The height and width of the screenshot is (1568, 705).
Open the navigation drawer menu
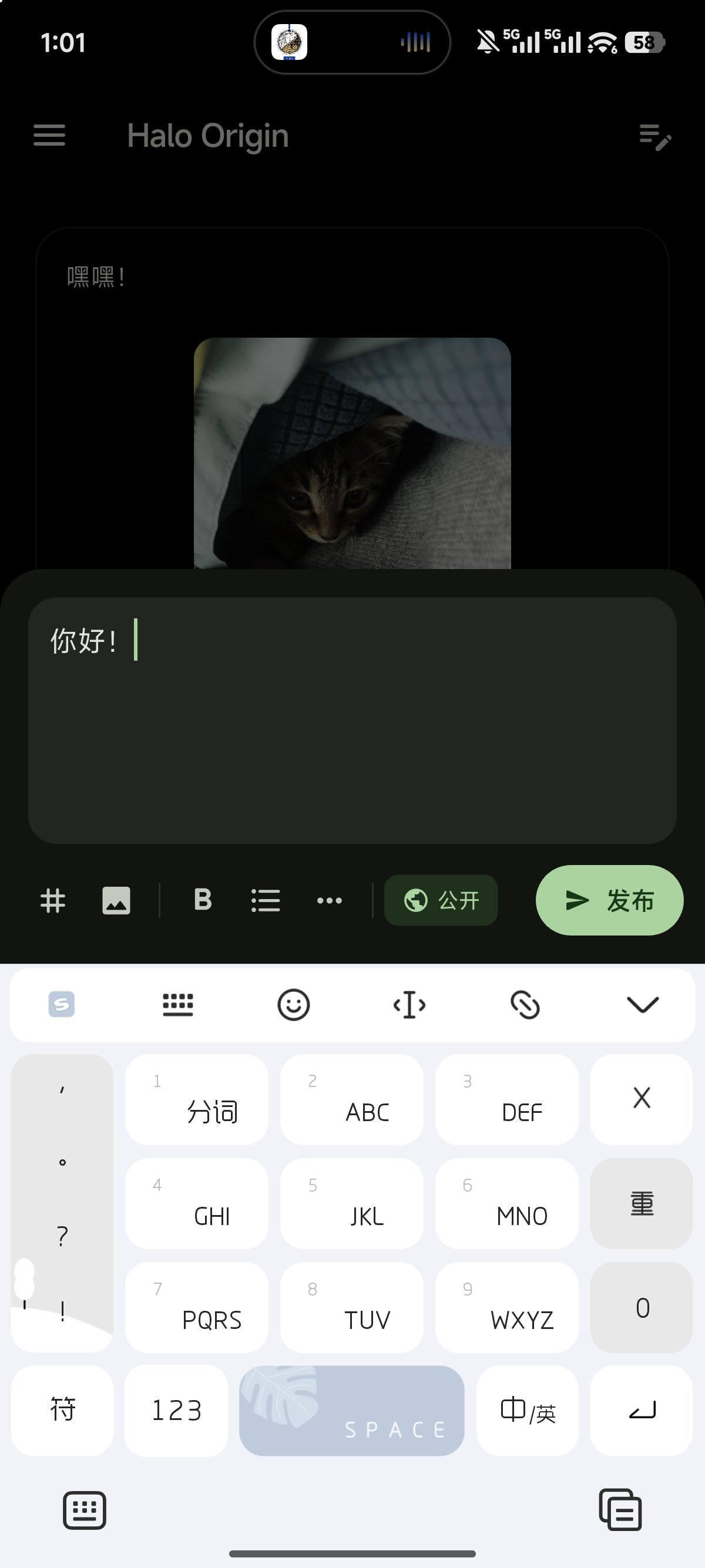(x=49, y=135)
